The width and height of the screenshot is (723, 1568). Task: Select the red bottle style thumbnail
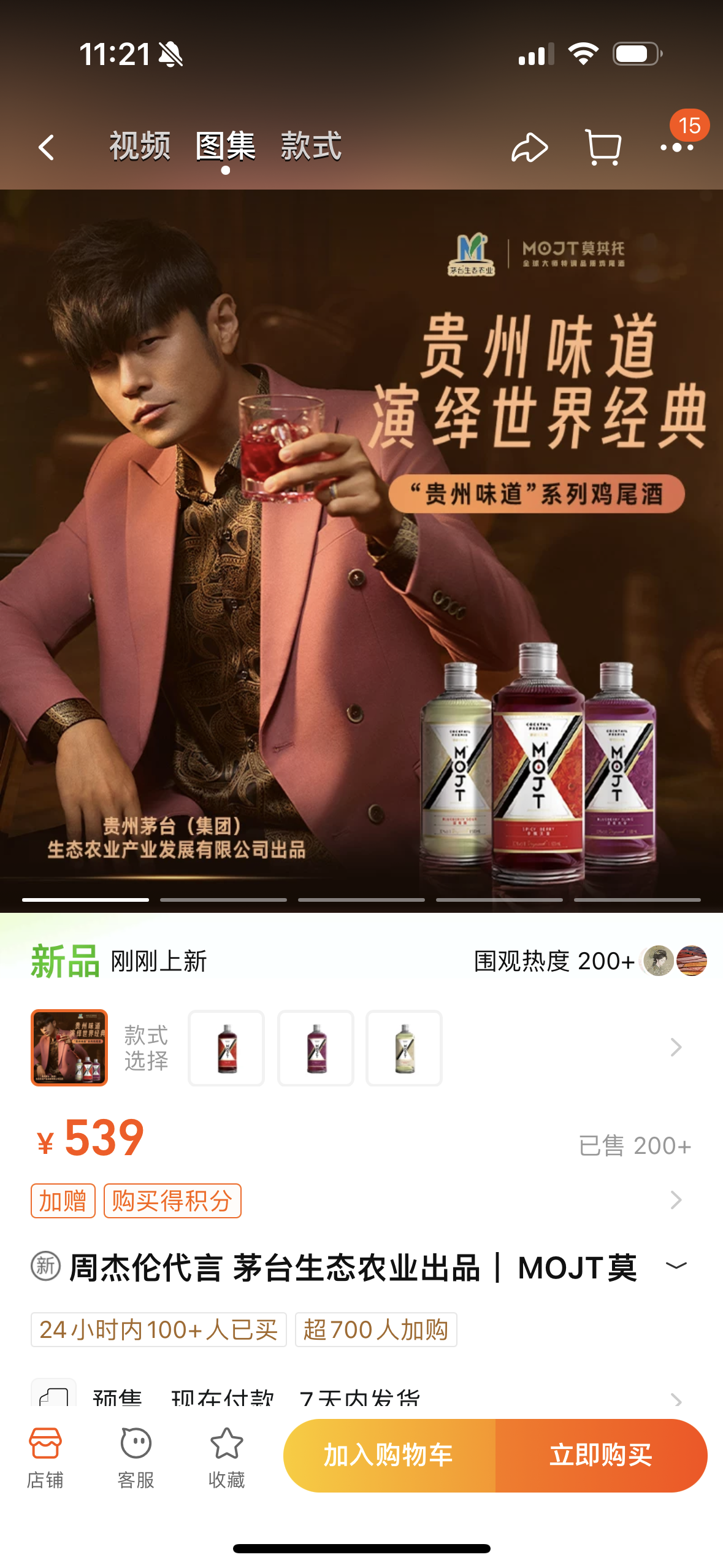226,1048
